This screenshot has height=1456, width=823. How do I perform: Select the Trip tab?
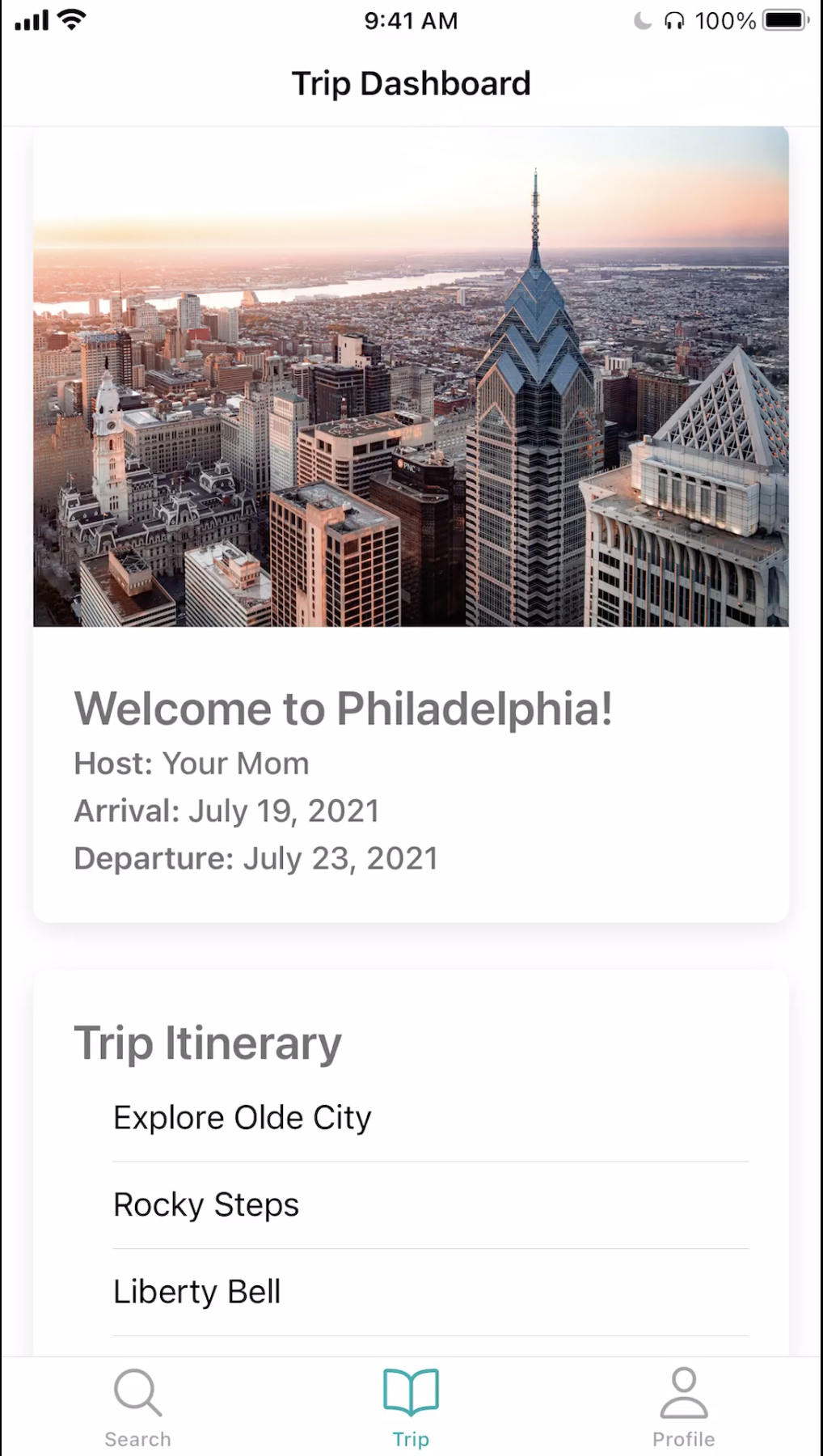pyautogui.click(x=411, y=1407)
